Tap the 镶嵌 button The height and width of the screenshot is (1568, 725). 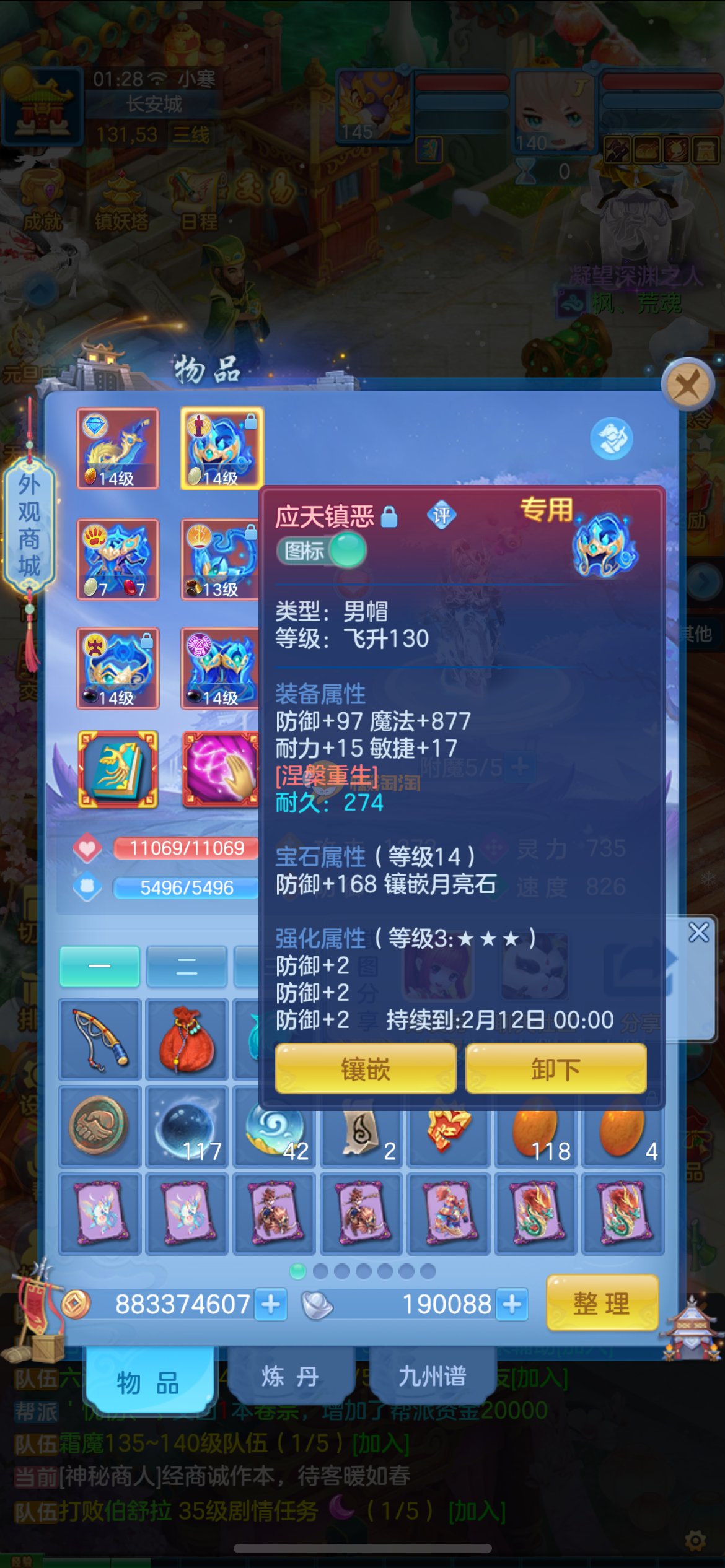(x=366, y=1068)
